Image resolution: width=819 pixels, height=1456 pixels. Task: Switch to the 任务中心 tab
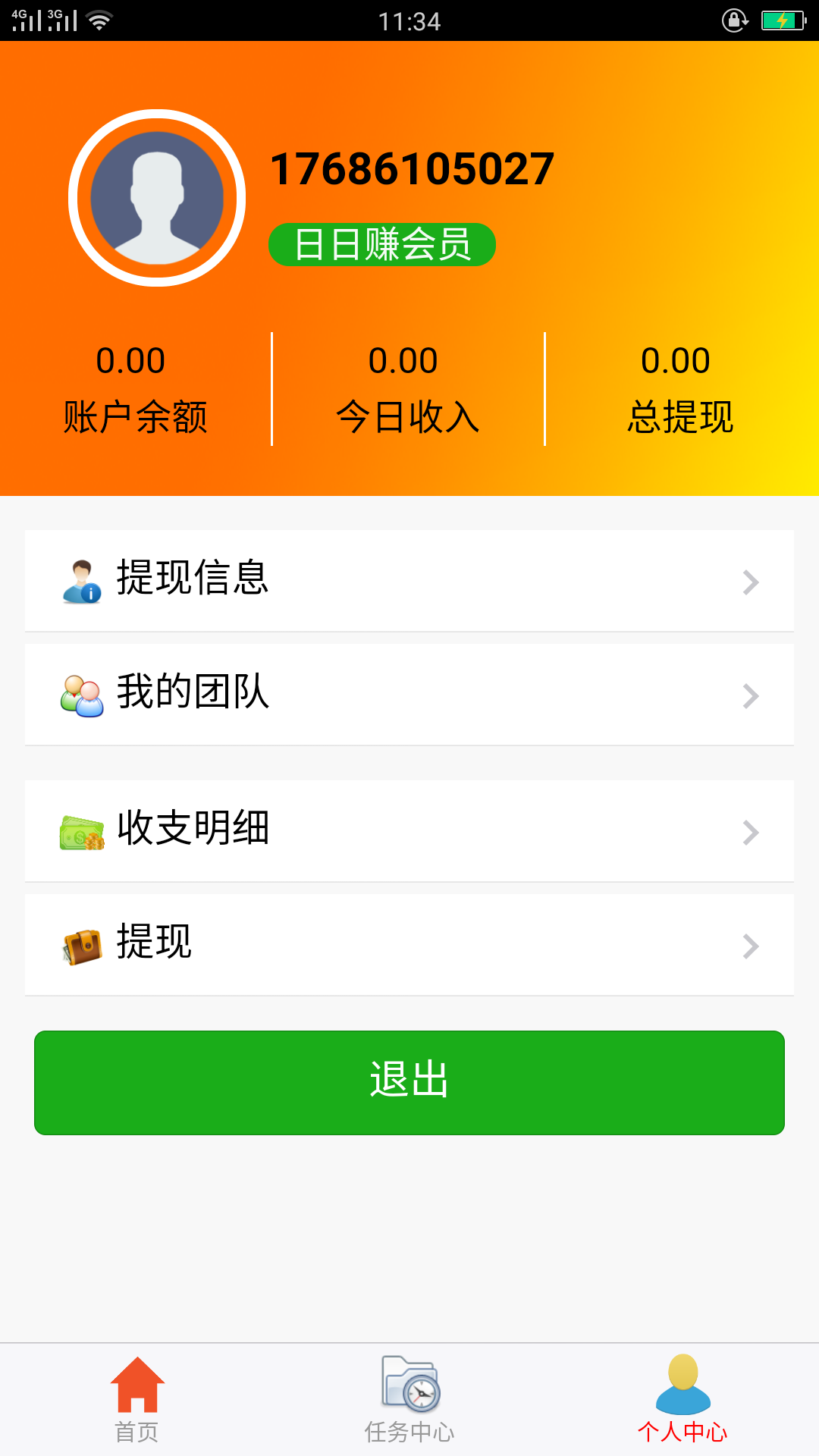pyautogui.click(x=409, y=1407)
